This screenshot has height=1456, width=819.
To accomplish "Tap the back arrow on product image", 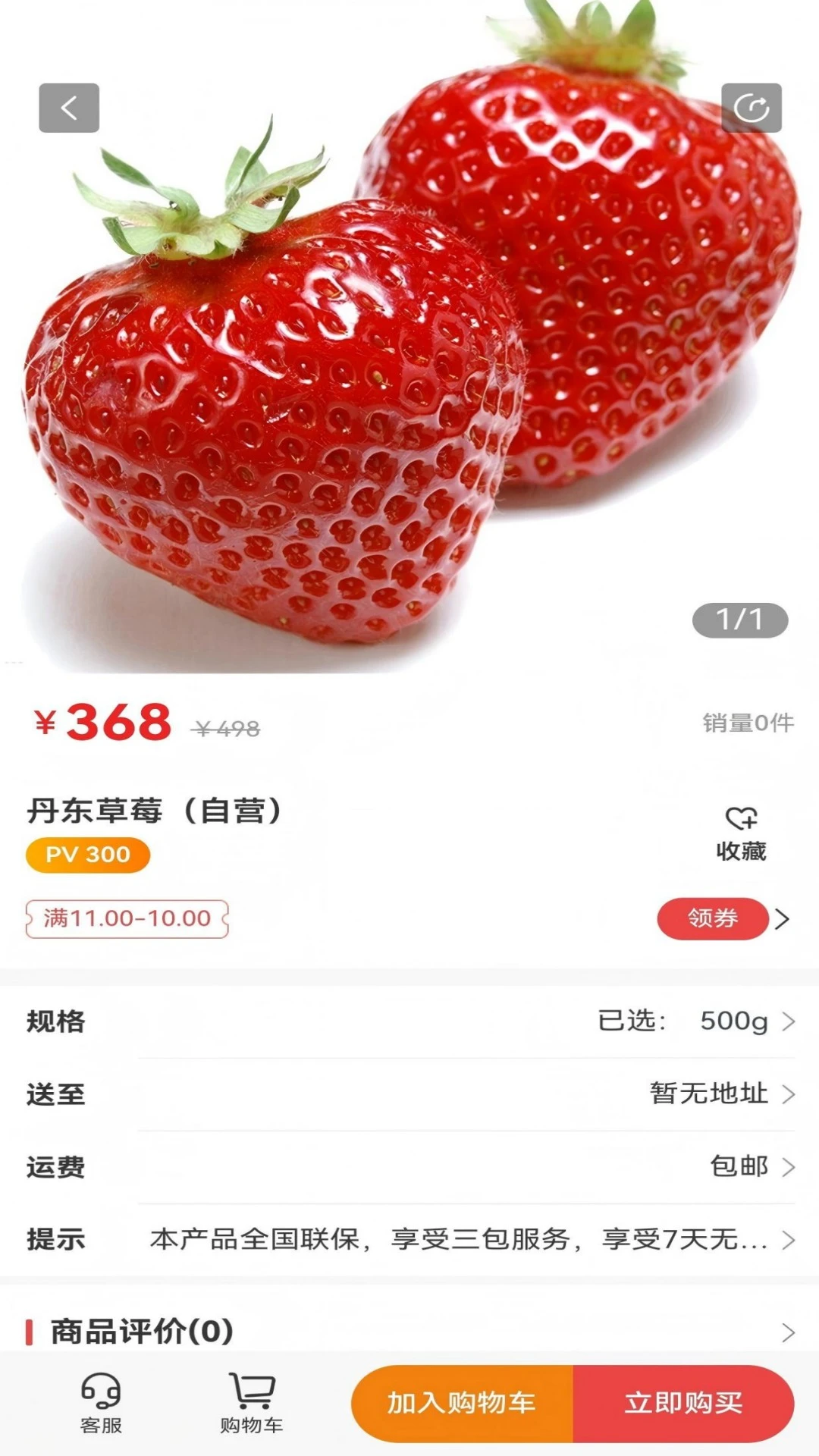I will coord(68,108).
